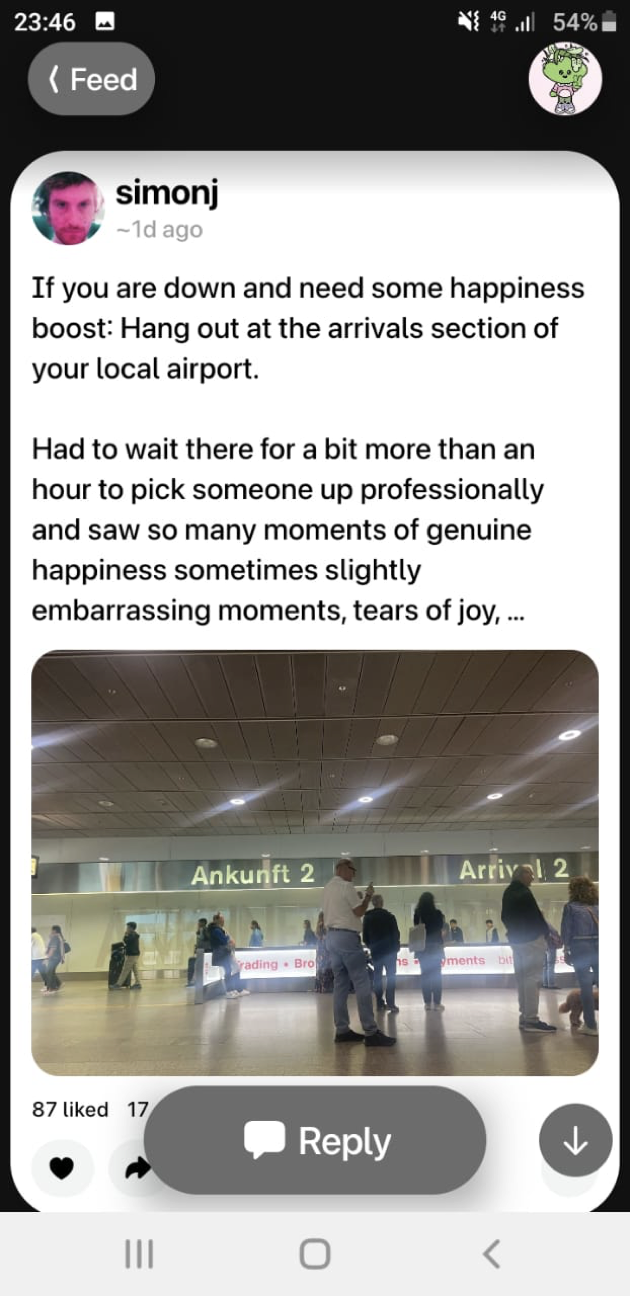This screenshot has height=1296, width=630.
Task: Open simonj's profile picture
Action: point(68,208)
